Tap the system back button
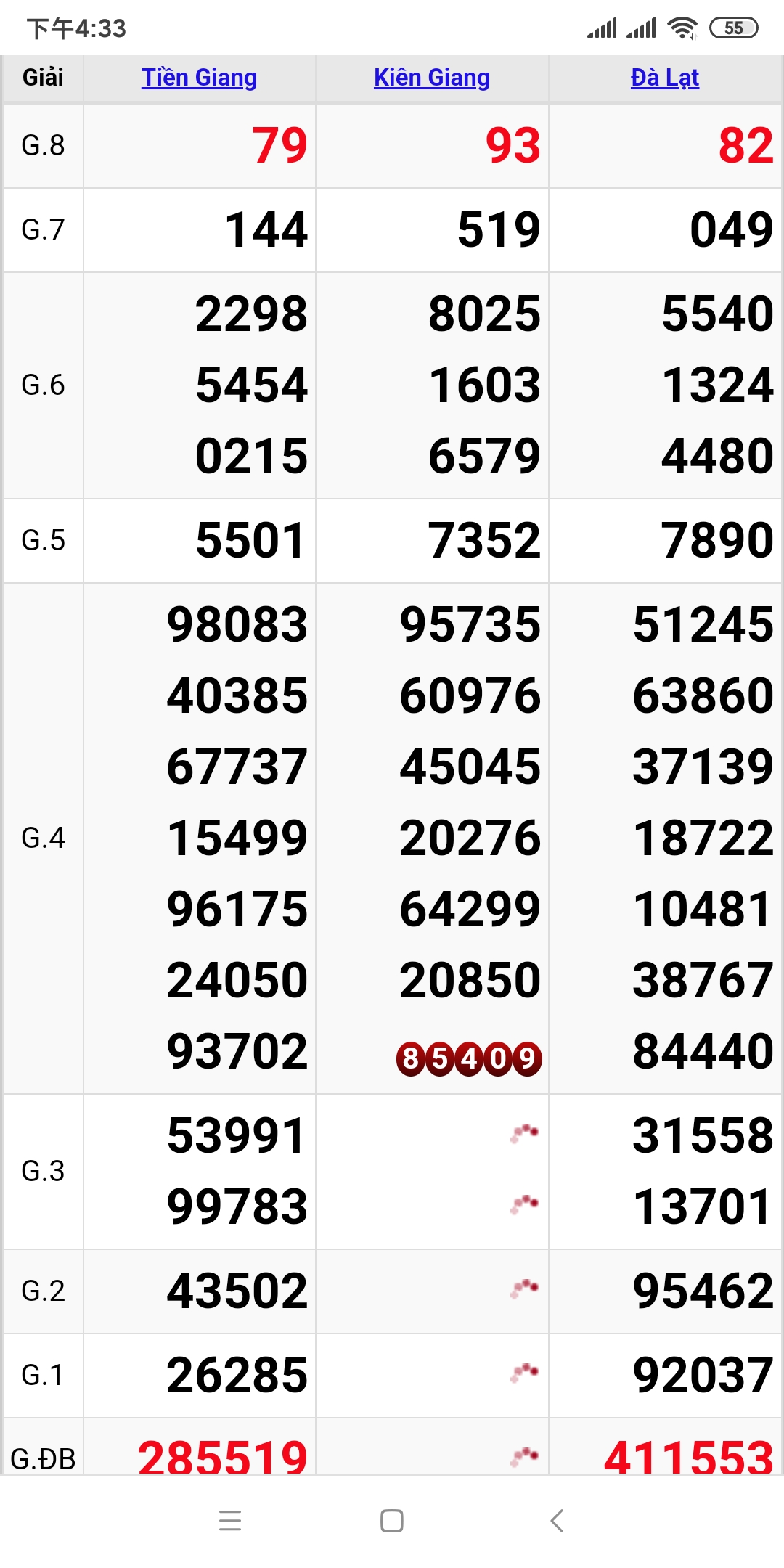The width and height of the screenshot is (784, 1568). (x=557, y=1520)
